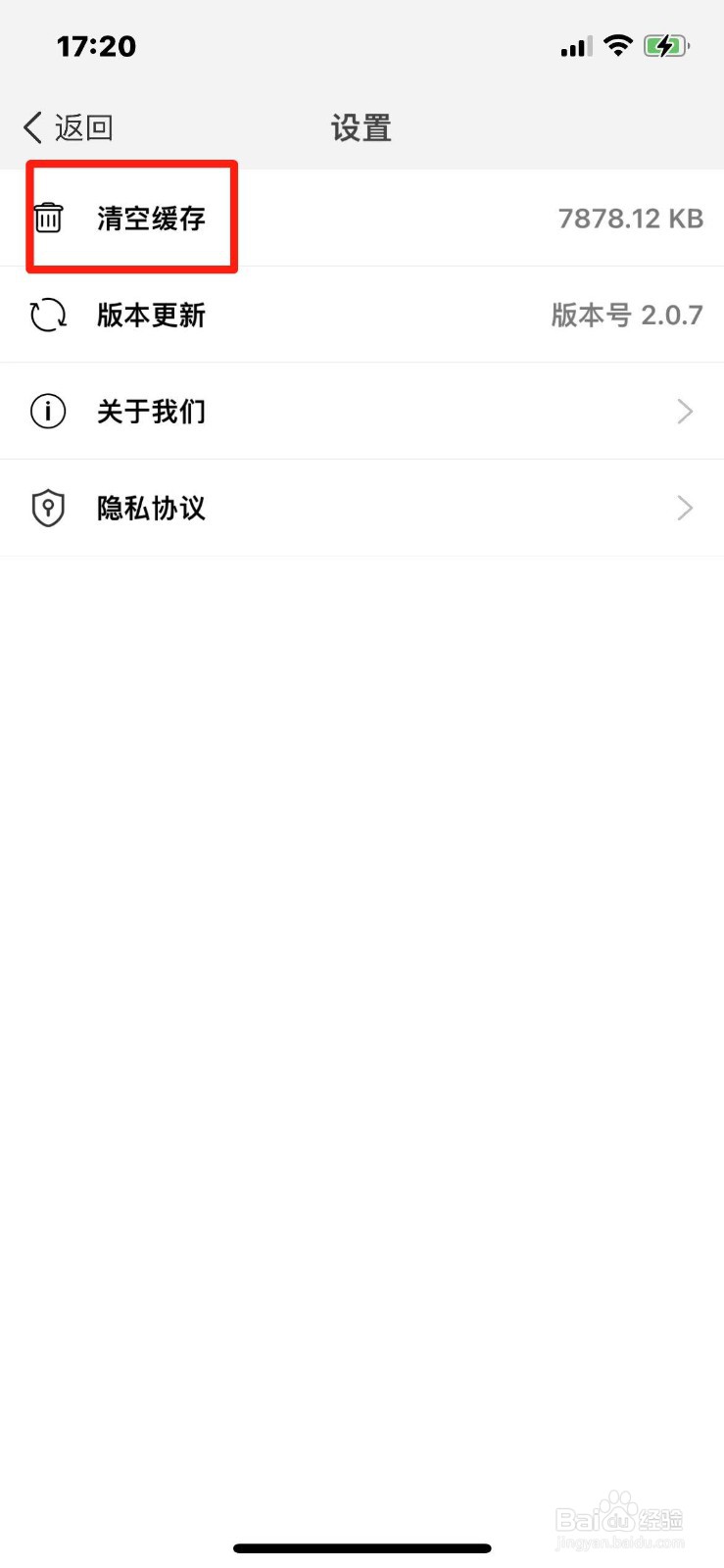Click 版本更新 to check for updates

(x=151, y=315)
